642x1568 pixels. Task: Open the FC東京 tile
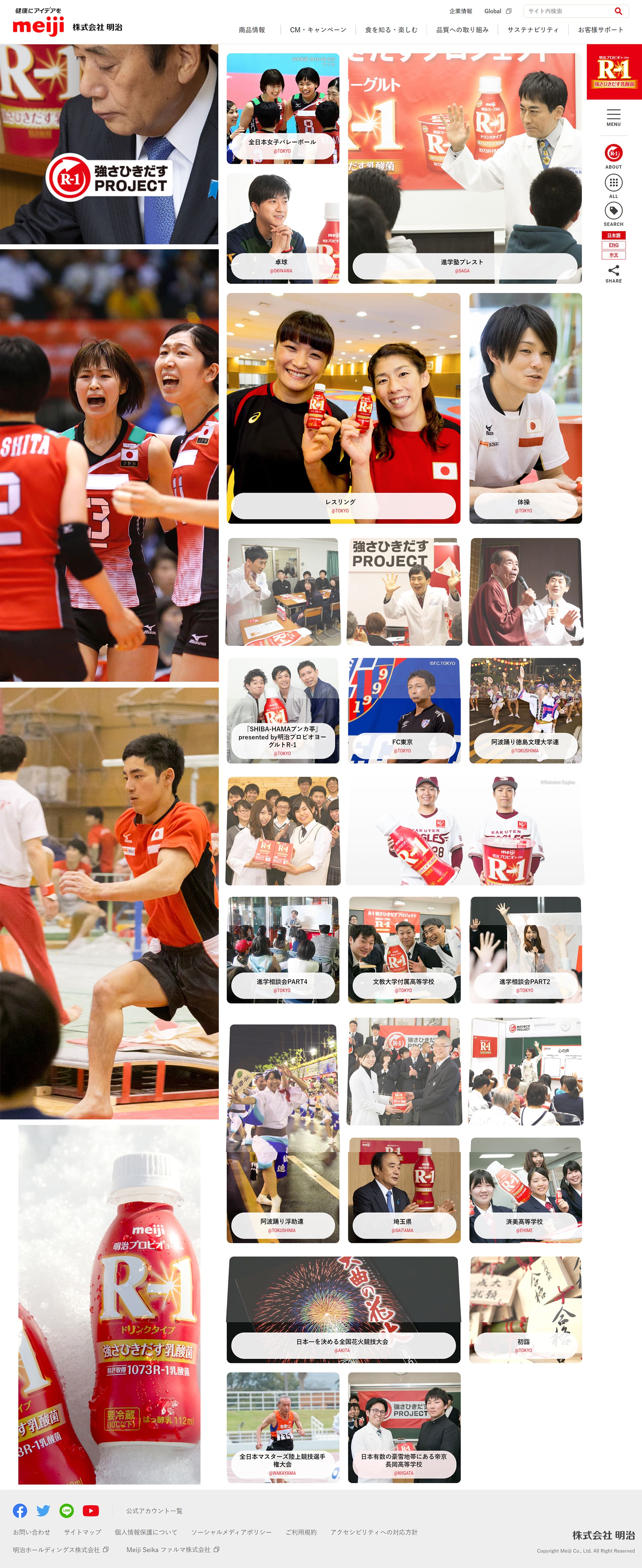point(404,710)
